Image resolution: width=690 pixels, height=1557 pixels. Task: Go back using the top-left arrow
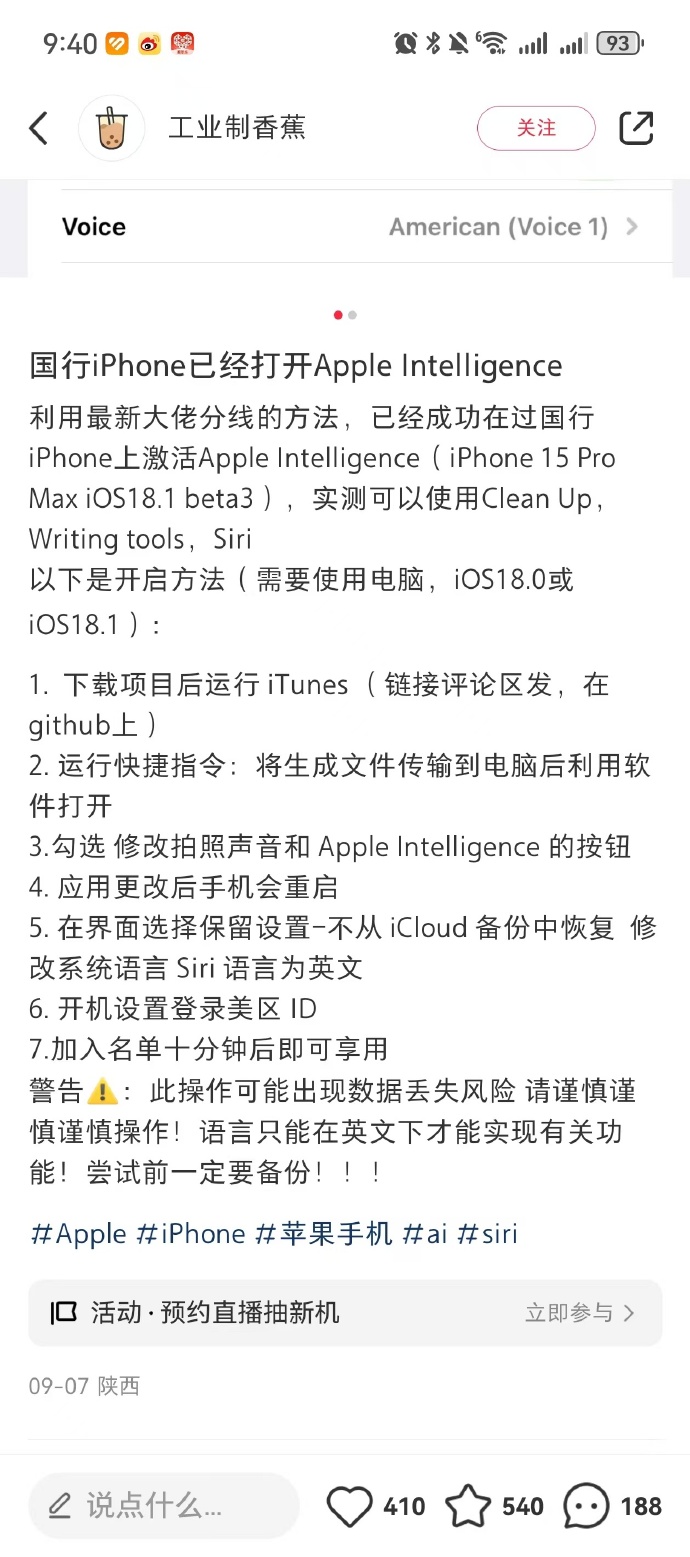[38, 128]
